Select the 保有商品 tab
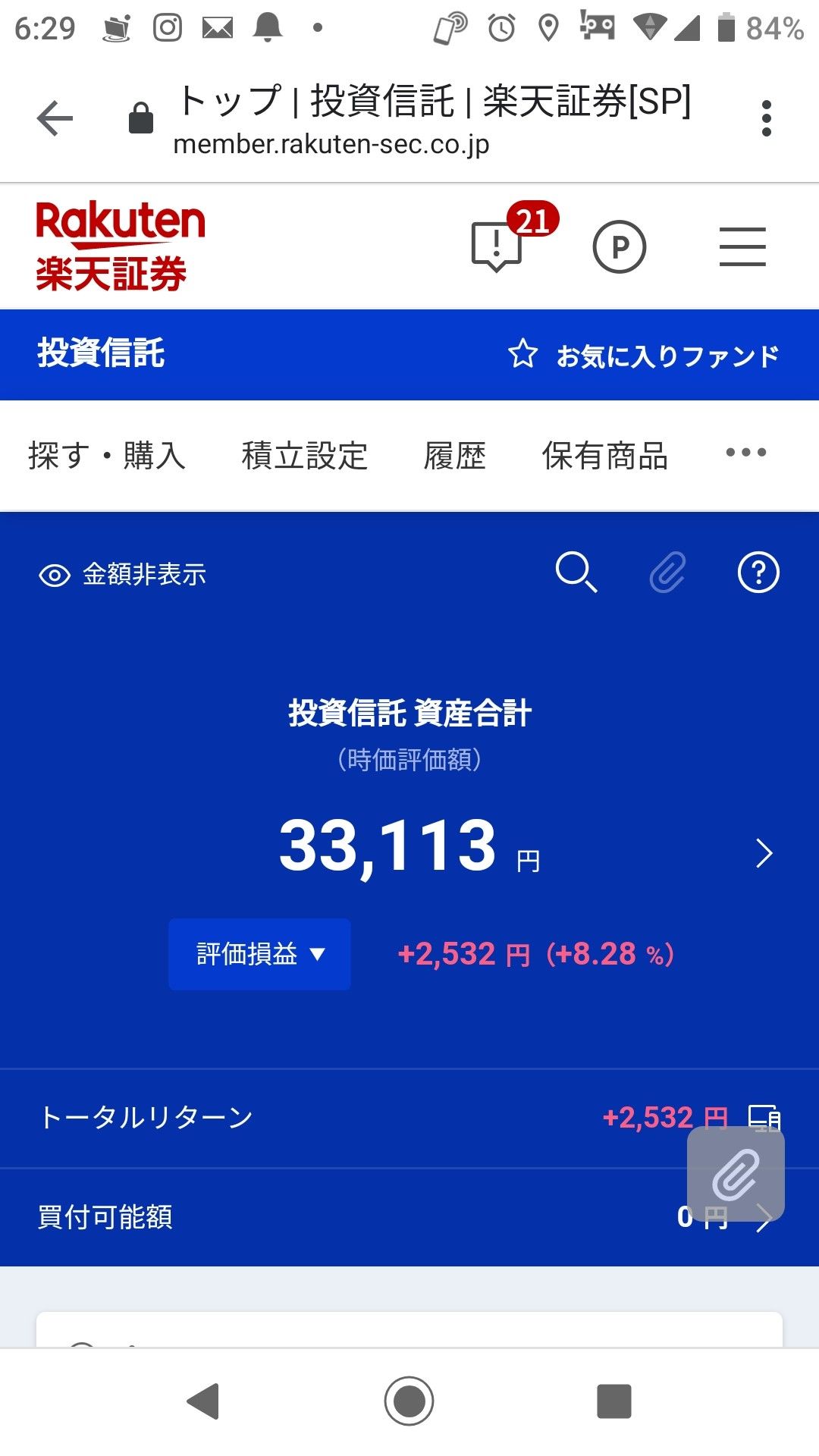The image size is (819, 1456). 604,456
